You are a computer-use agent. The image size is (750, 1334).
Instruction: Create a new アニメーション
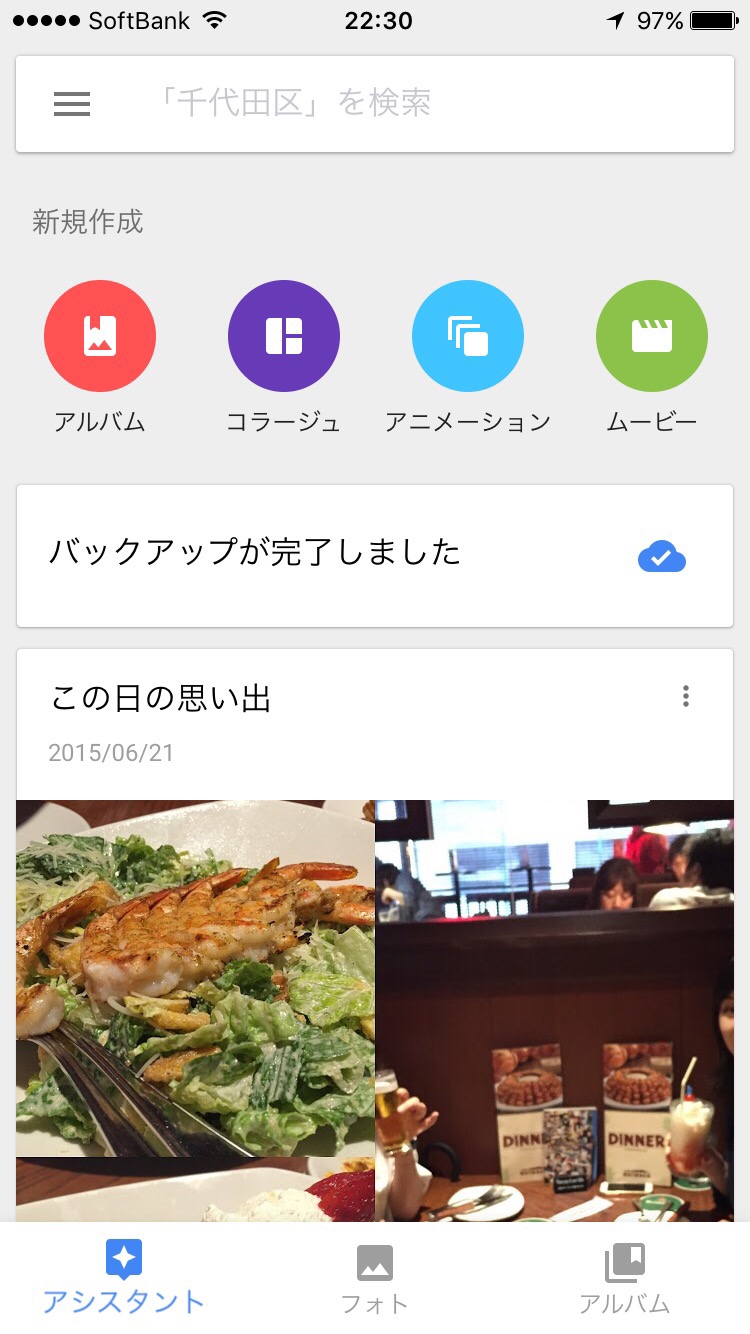(468, 336)
